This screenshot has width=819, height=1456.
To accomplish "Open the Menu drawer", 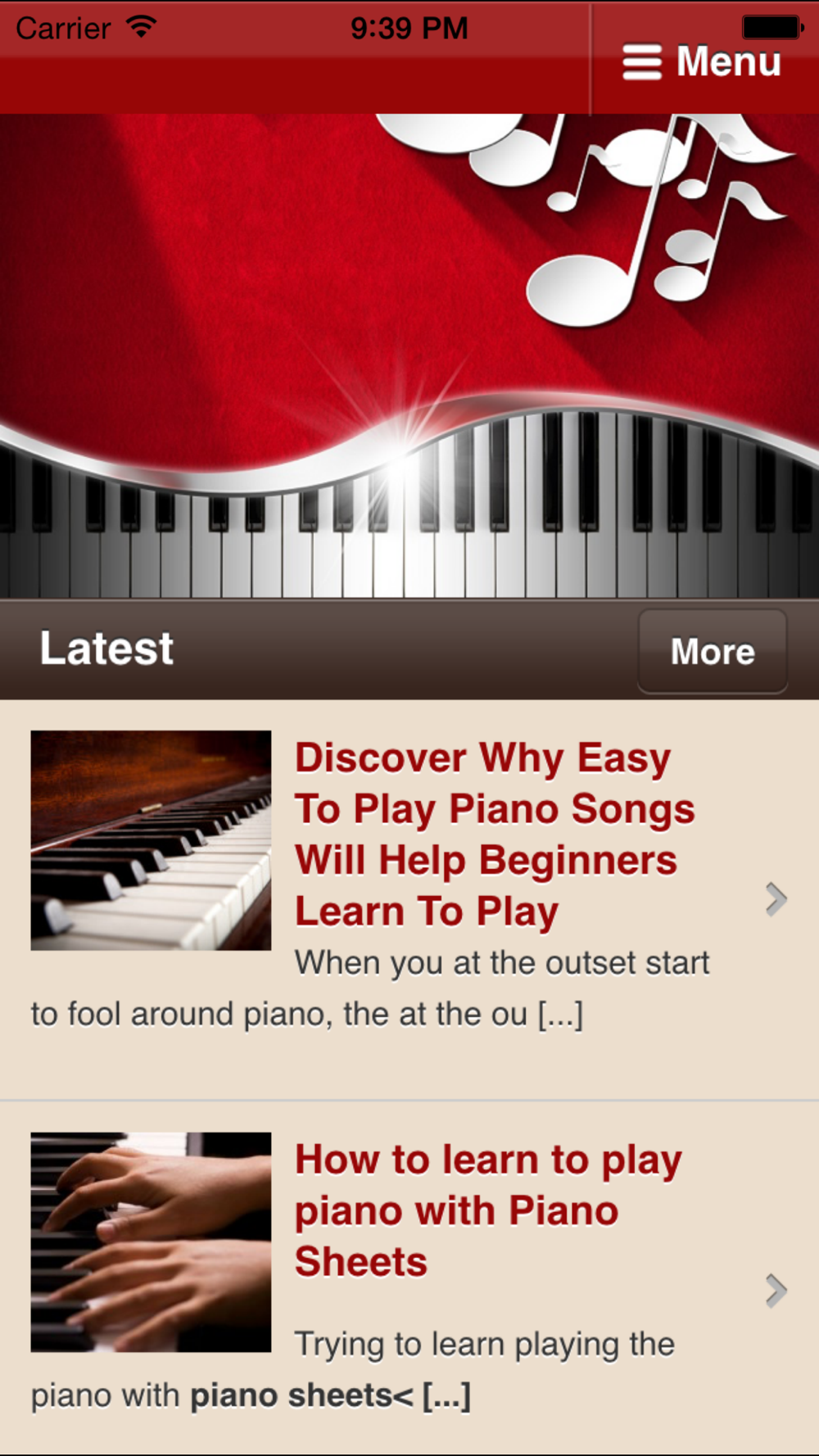I will (x=703, y=61).
